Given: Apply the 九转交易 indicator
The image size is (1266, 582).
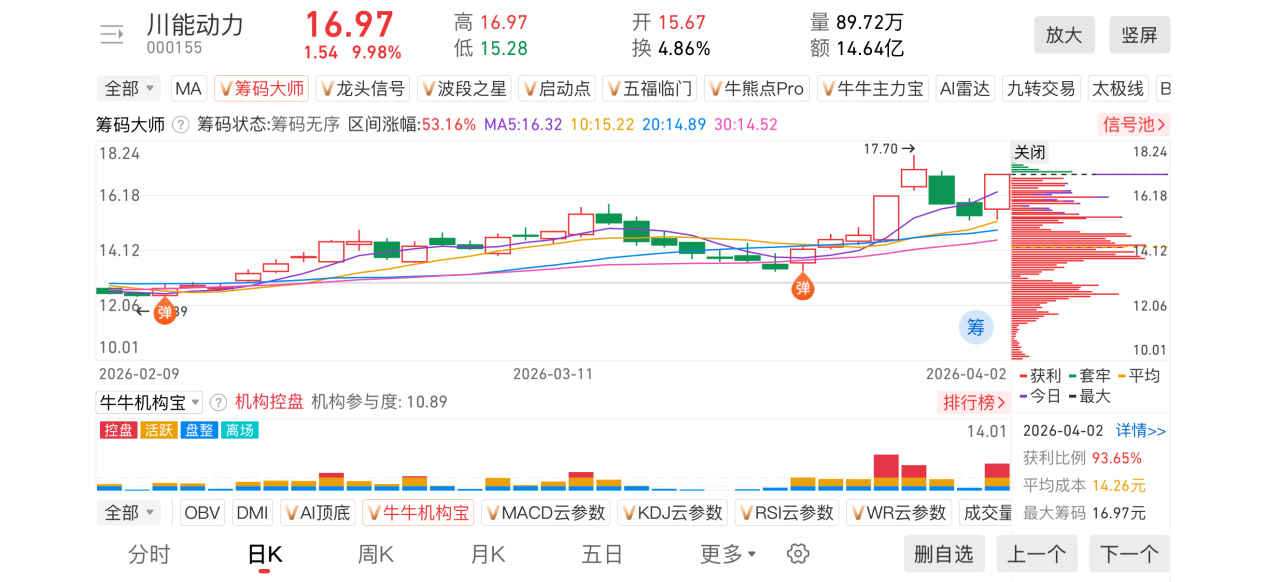Looking at the screenshot, I should (x=1041, y=89).
